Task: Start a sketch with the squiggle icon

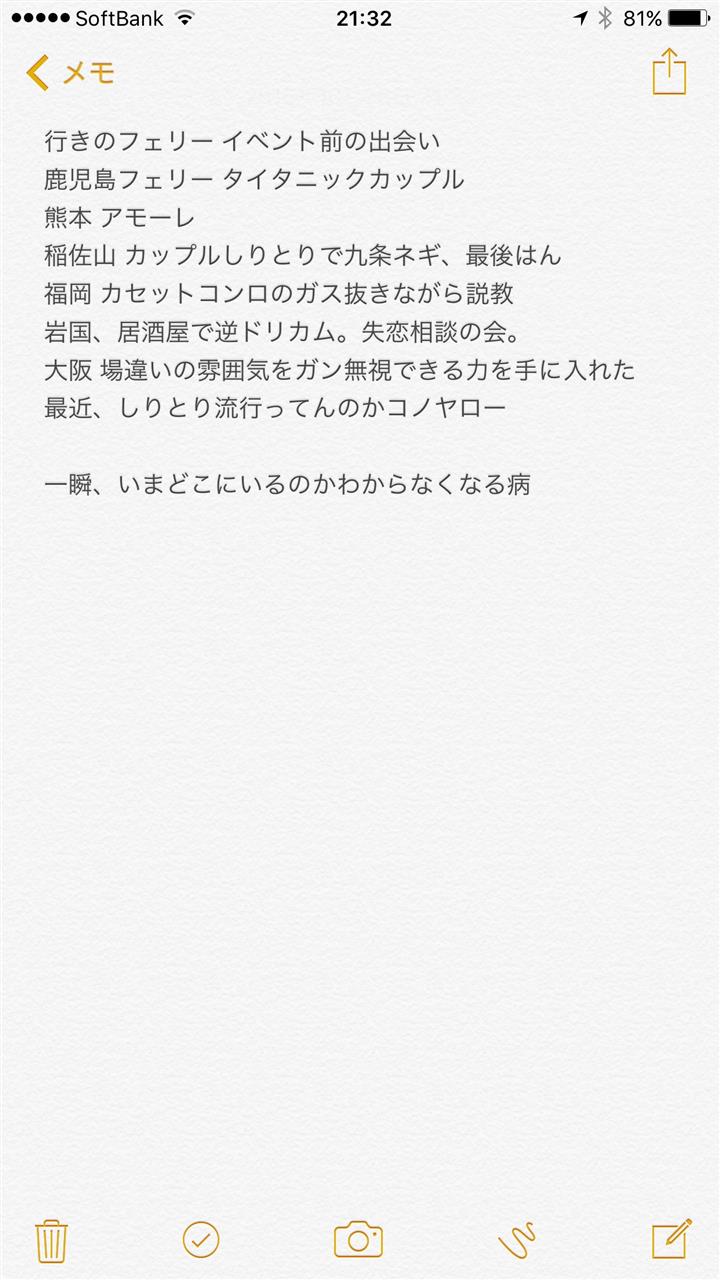Action: click(517, 1240)
